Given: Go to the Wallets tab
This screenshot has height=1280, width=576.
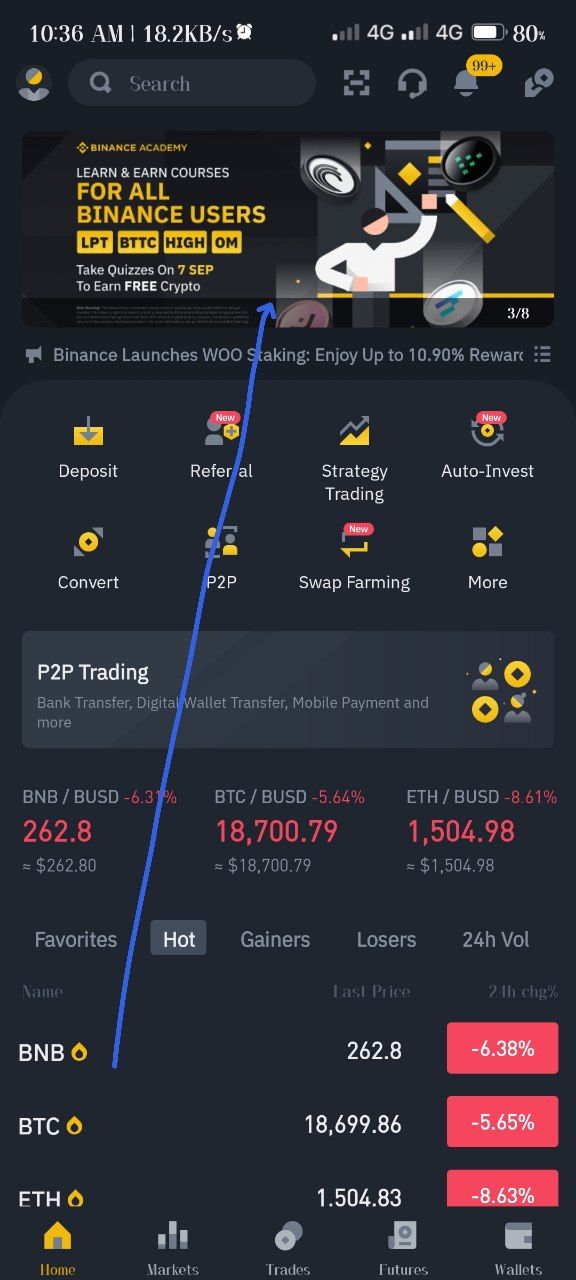Looking at the screenshot, I should click(518, 1248).
